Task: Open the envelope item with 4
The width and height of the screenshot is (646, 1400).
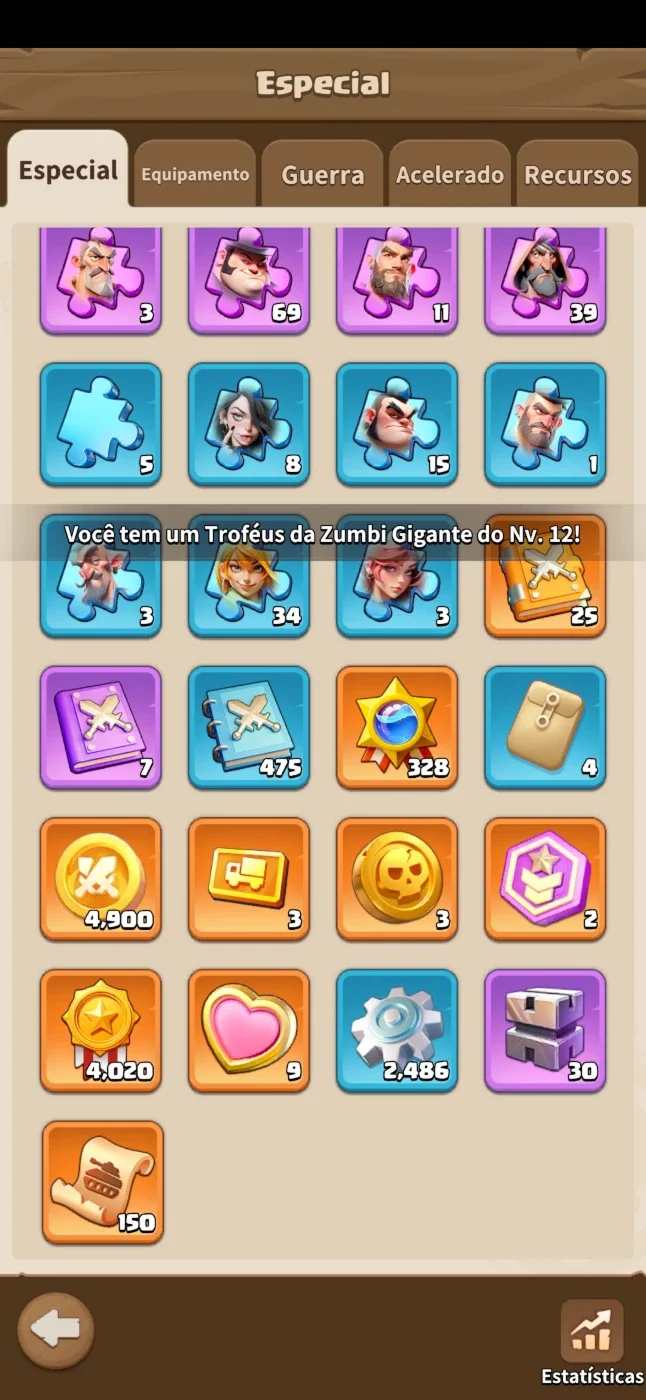Action: click(x=545, y=727)
